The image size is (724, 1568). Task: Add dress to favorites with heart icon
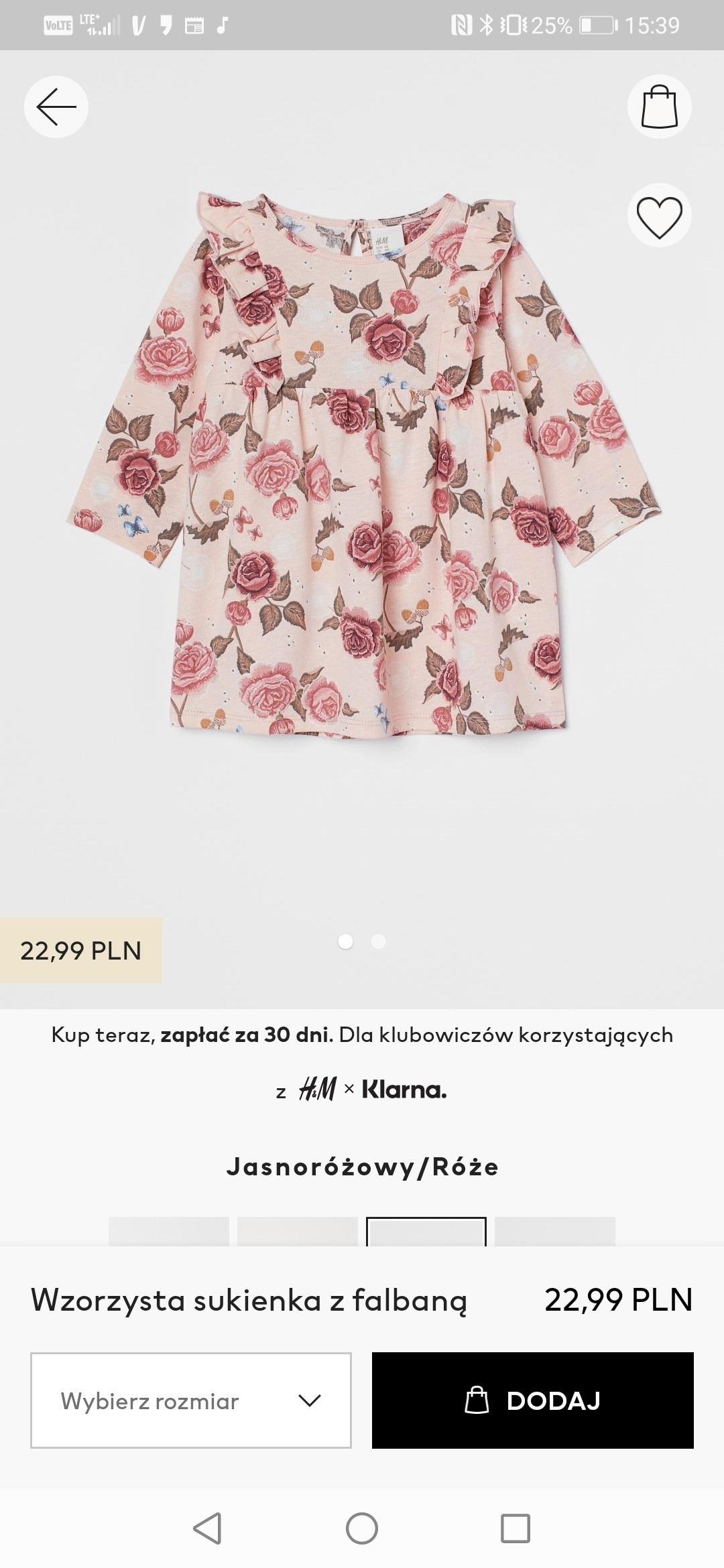[660, 216]
